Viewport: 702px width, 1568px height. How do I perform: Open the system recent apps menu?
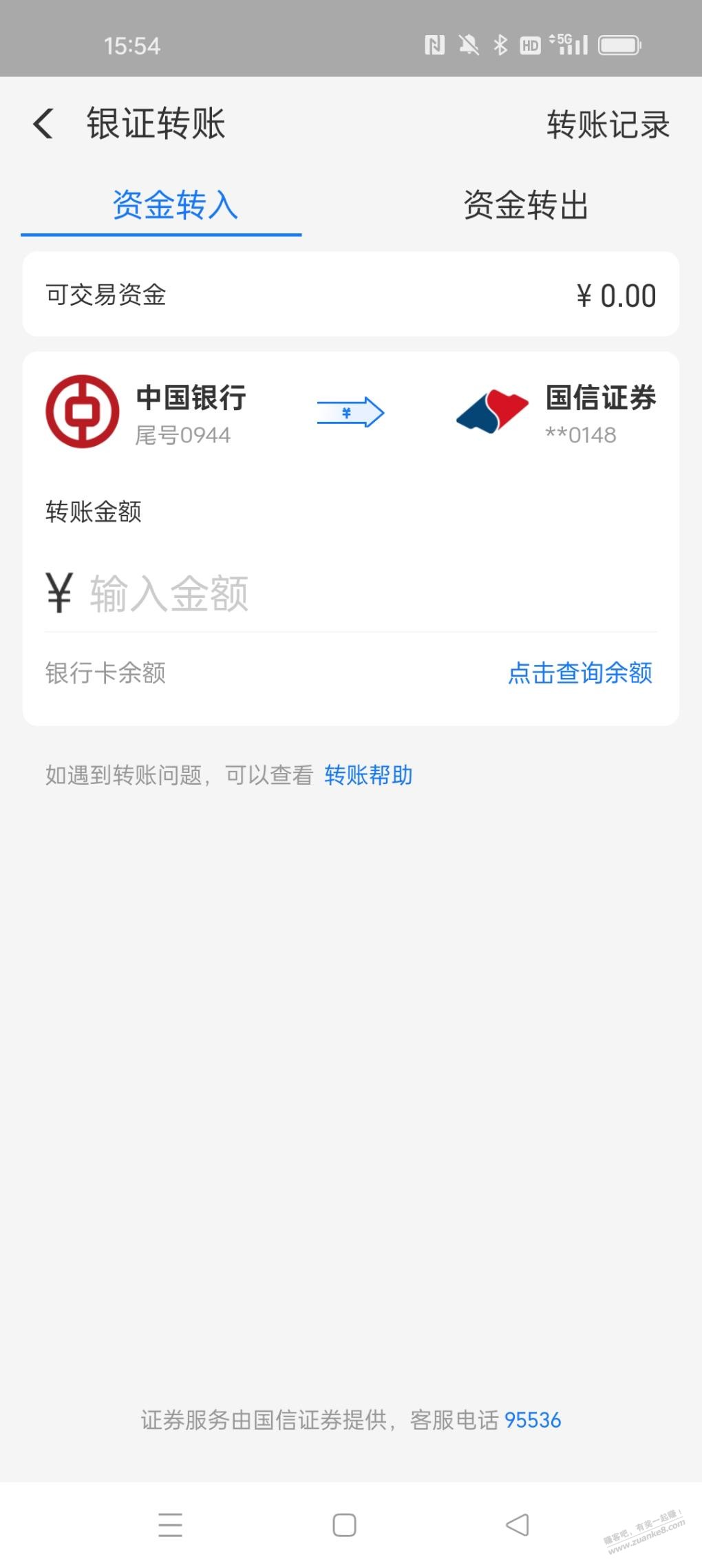pyautogui.click(x=170, y=1525)
